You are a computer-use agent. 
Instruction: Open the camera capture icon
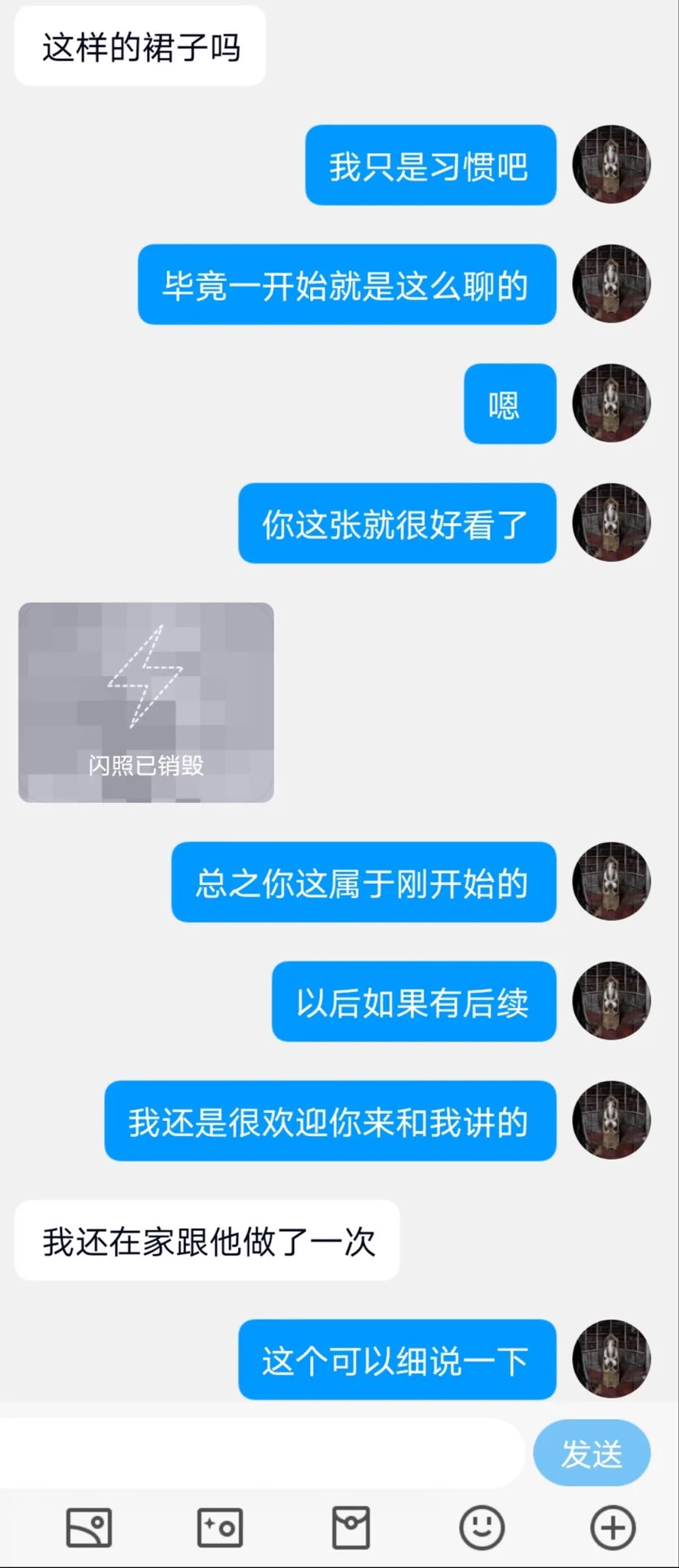point(220,1527)
